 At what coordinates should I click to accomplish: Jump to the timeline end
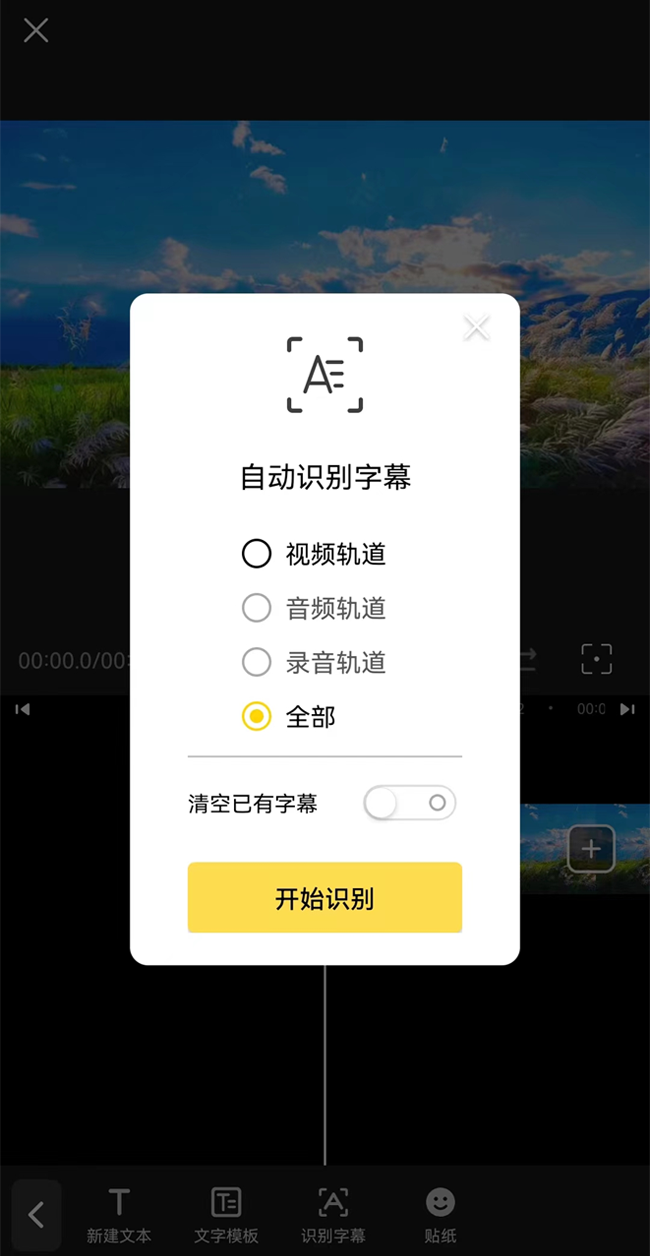pyautogui.click(x=627, y=709)
